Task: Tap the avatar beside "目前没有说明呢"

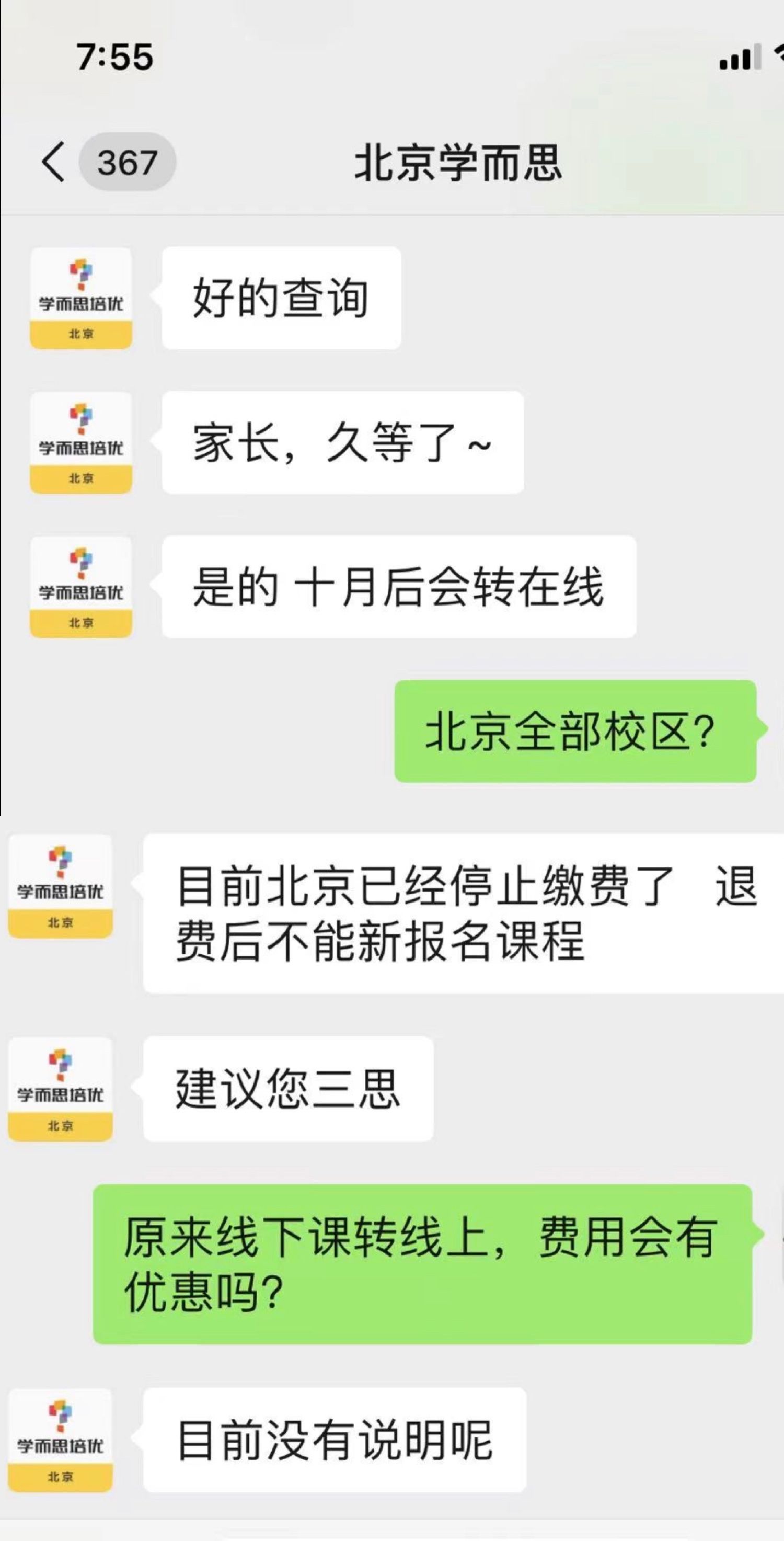Action: coord(61,1441)
